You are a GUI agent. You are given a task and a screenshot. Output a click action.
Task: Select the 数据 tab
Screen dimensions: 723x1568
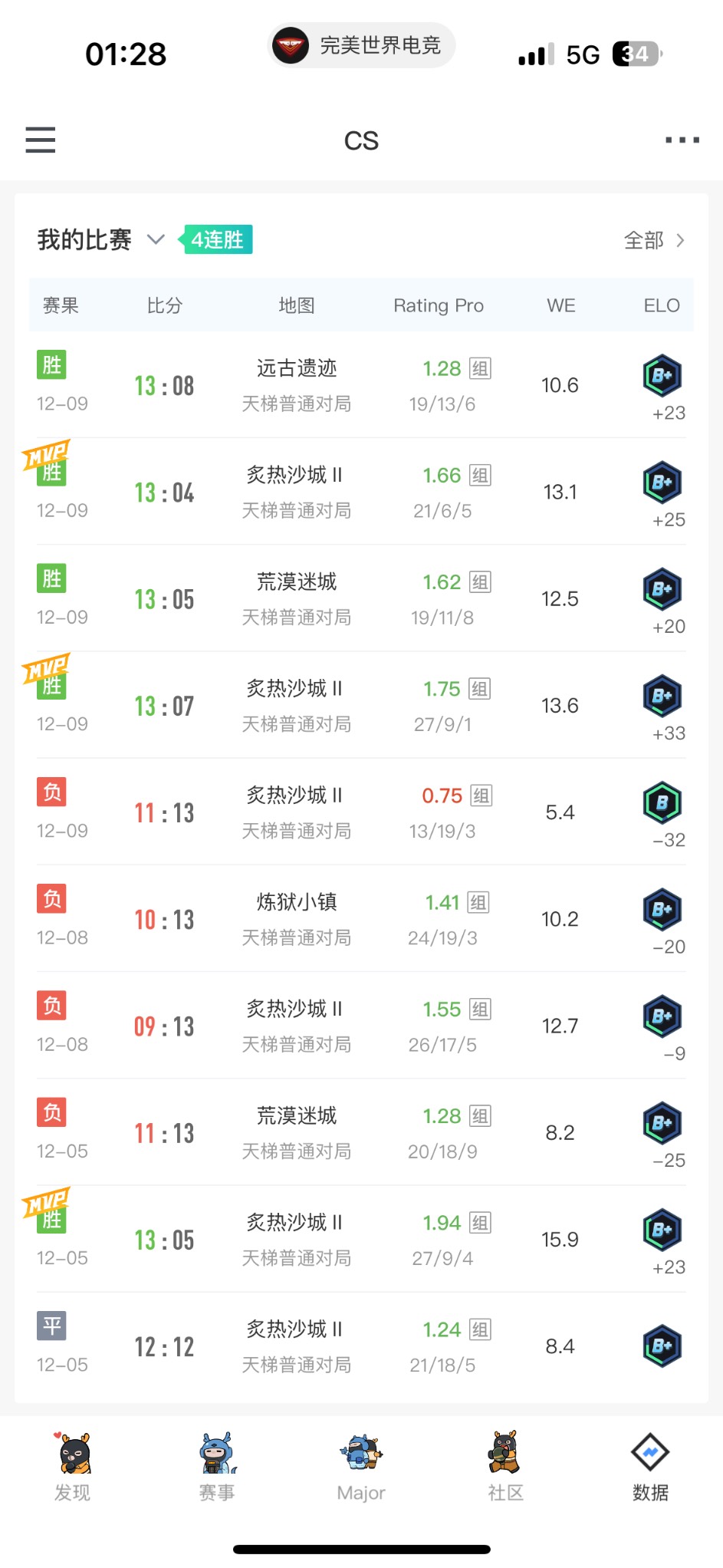[650, 1467]
